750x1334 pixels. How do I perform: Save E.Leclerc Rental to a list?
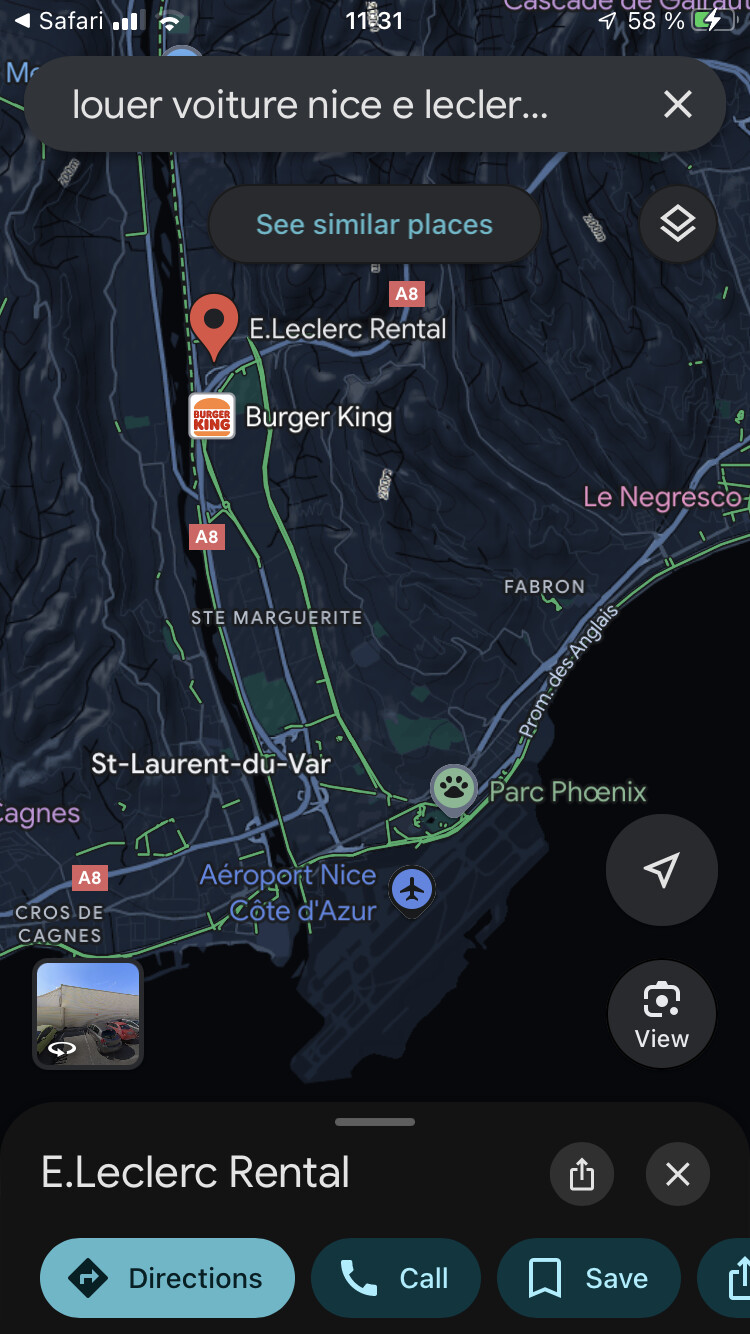pos(589,1278)
